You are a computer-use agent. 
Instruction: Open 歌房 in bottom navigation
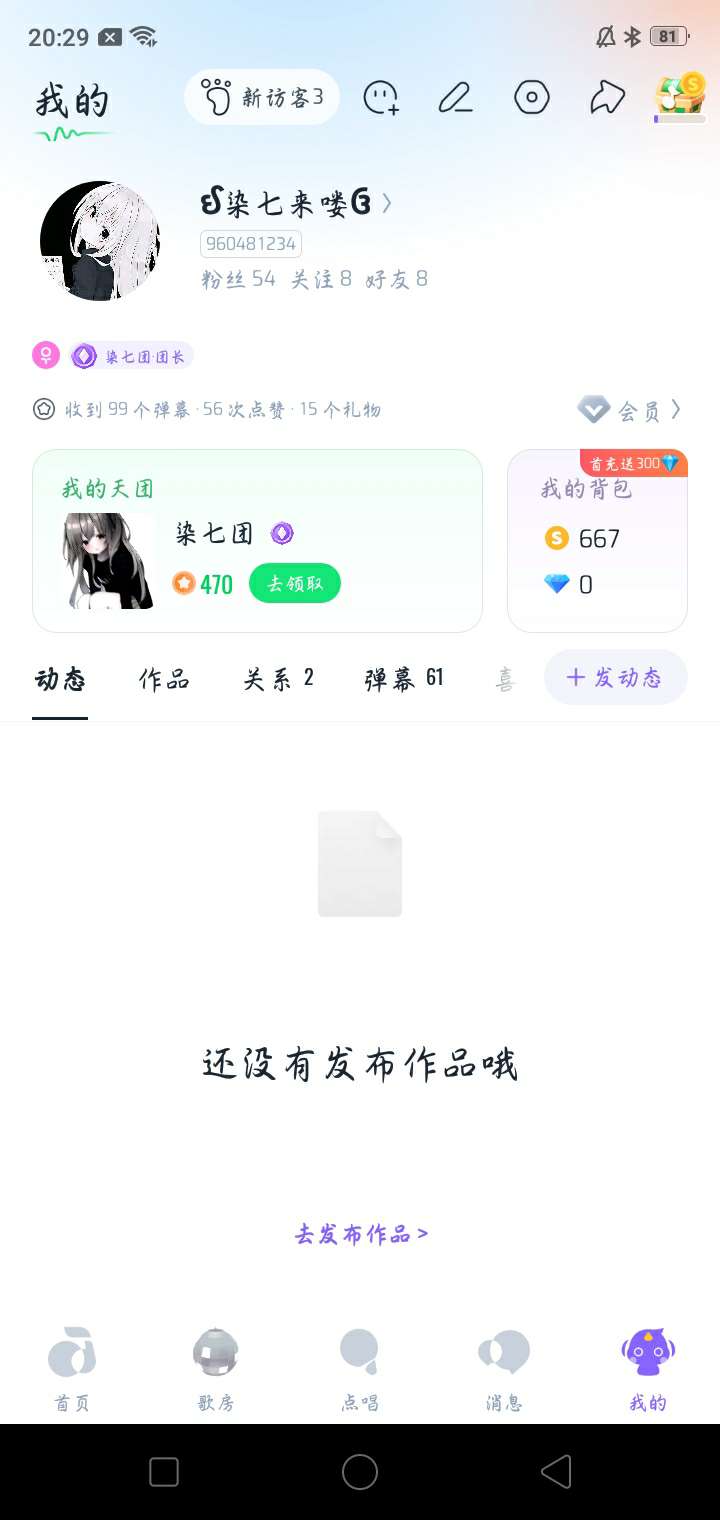coord(216,1368)
